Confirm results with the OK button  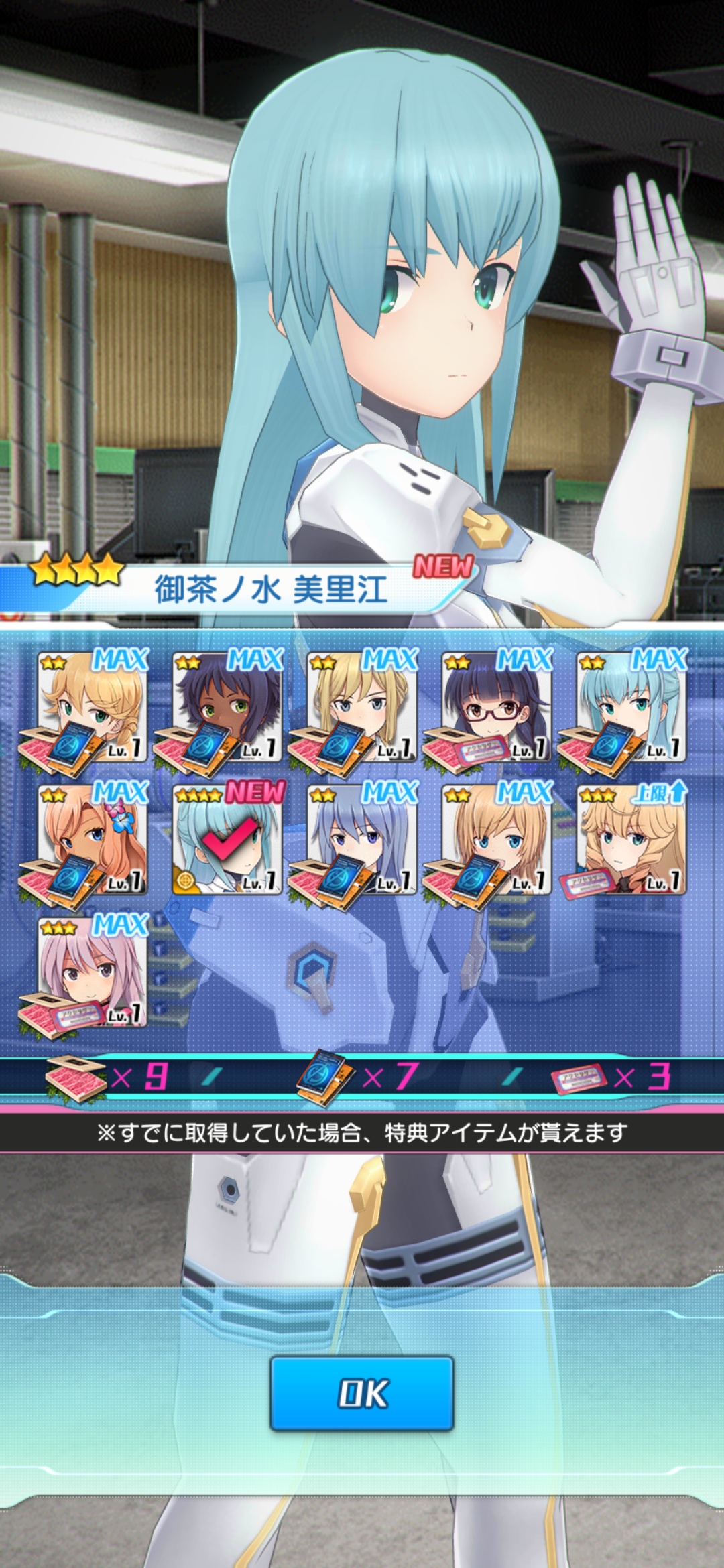tap(362, 1393)
